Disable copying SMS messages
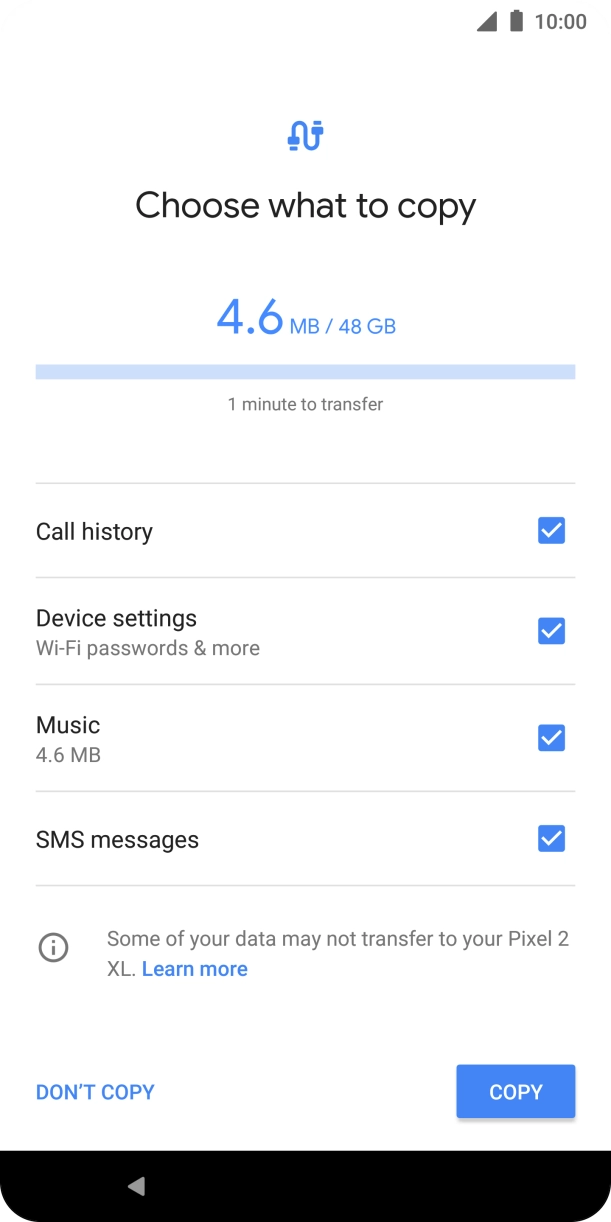 [551, 838]
